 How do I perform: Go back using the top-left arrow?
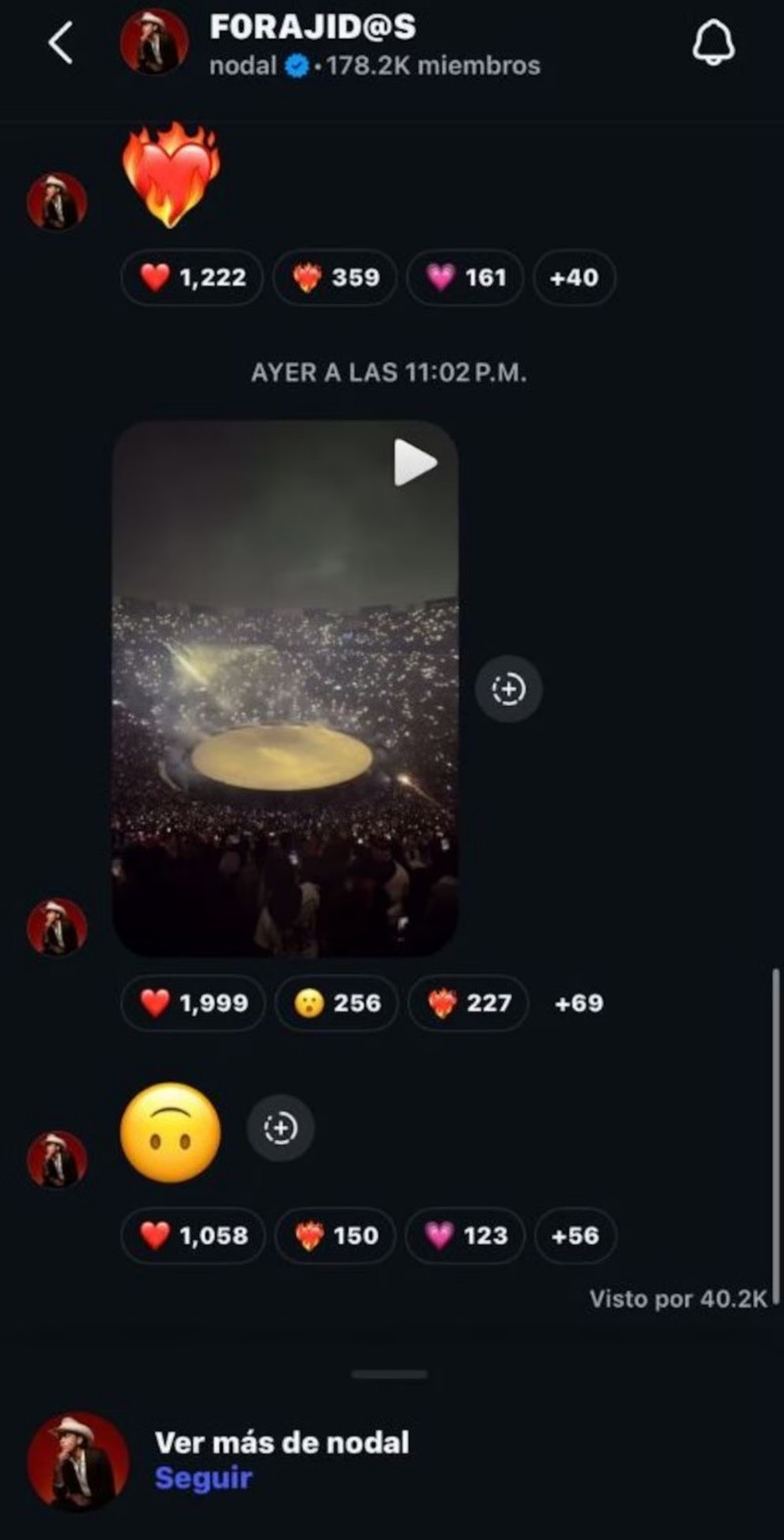(x=61, y=43)
